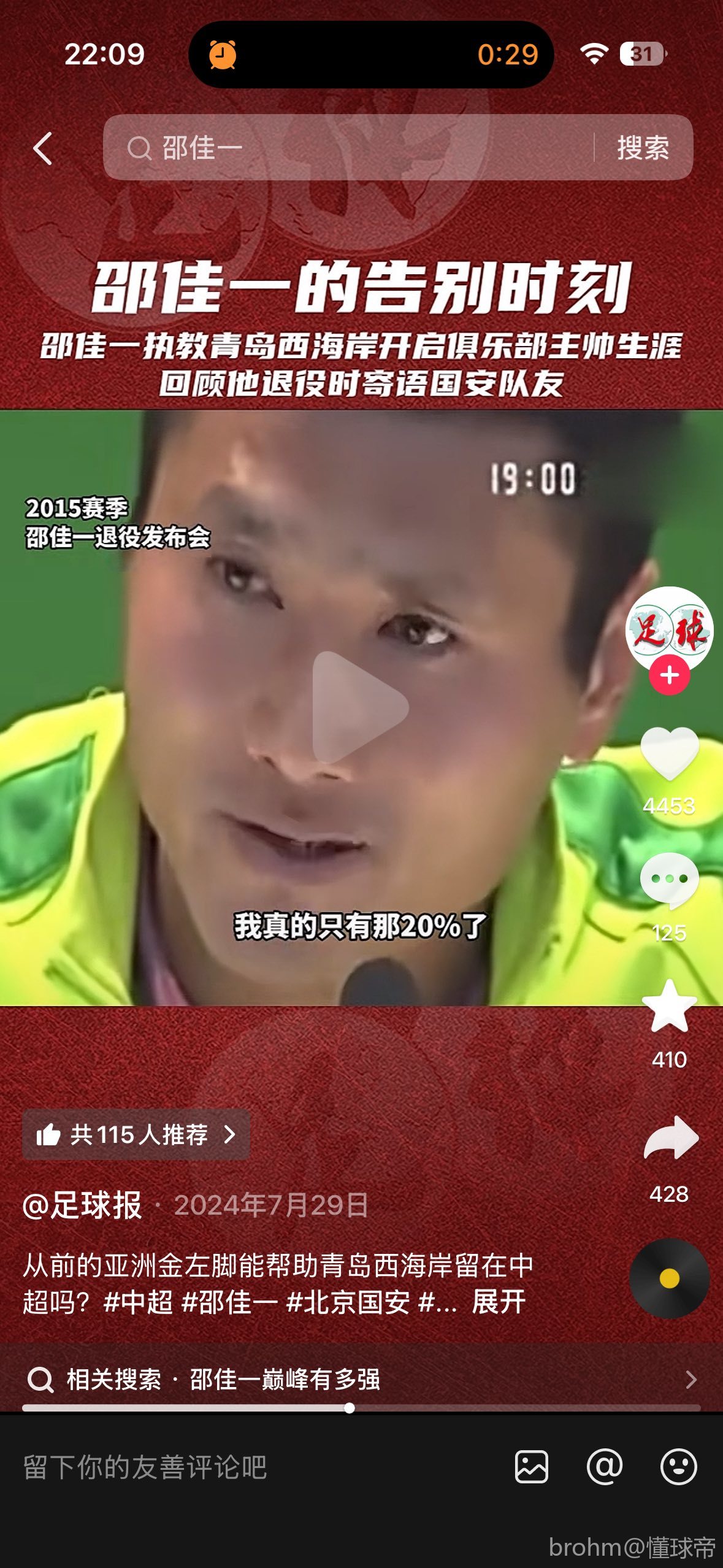This screenshot has height=1568, width=723.
Task: Save video to favorites with the star
Action: [x=669, y=1007]
